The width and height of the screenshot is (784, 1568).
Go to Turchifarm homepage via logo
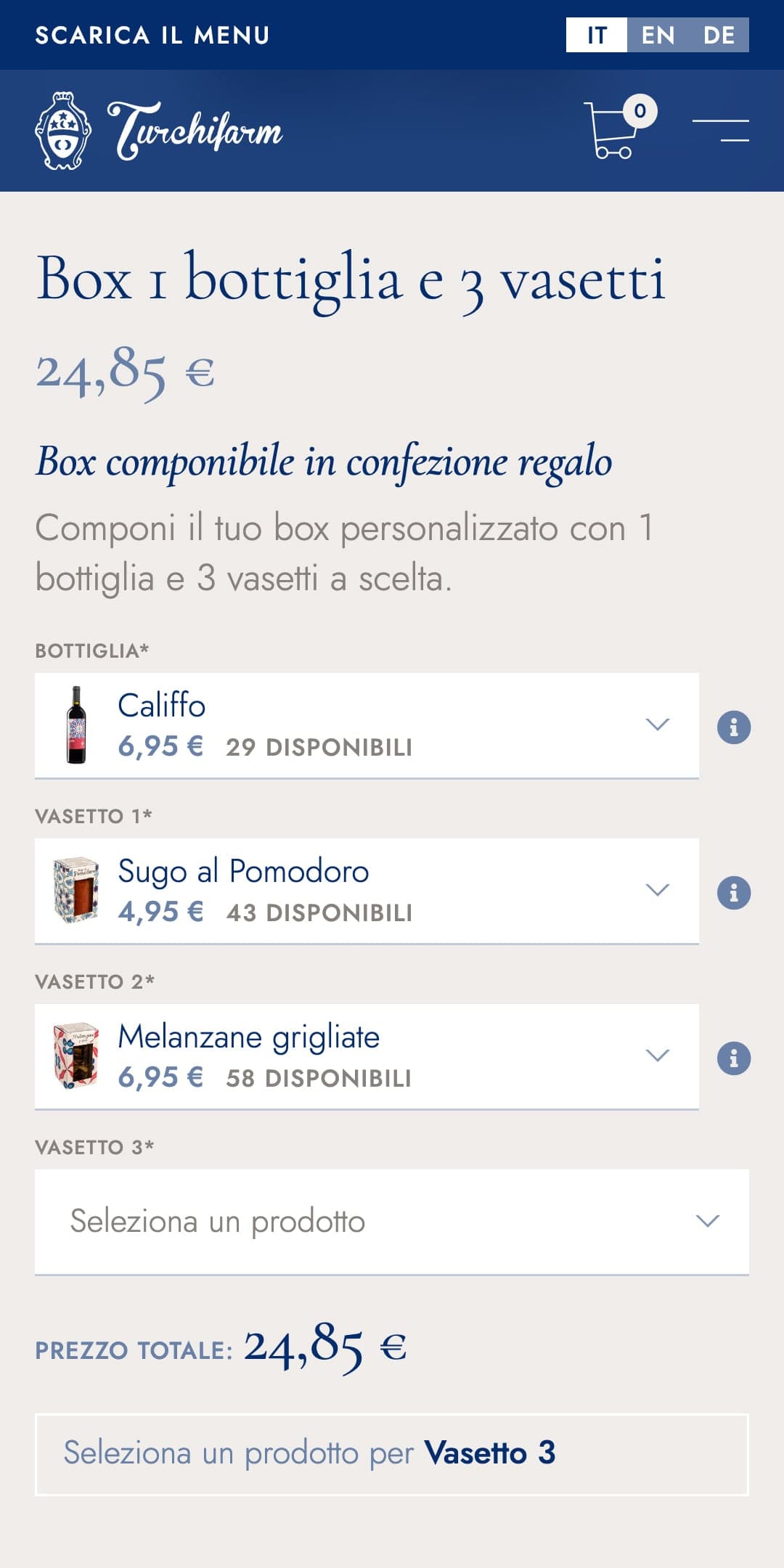coord(158,131)
